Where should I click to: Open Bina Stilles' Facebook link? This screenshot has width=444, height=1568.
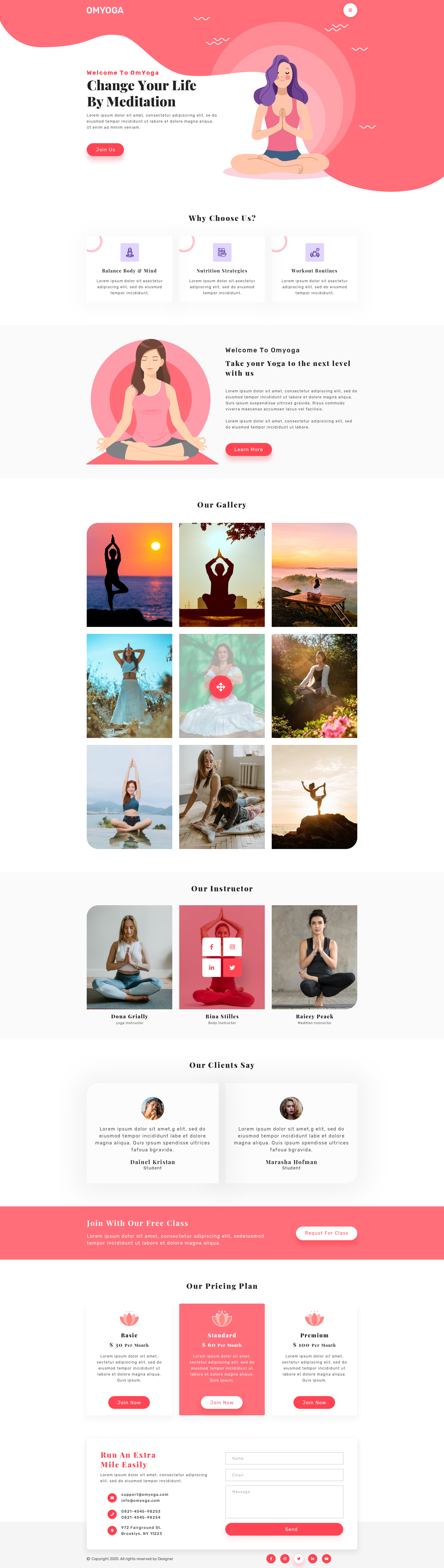[212, 947]
